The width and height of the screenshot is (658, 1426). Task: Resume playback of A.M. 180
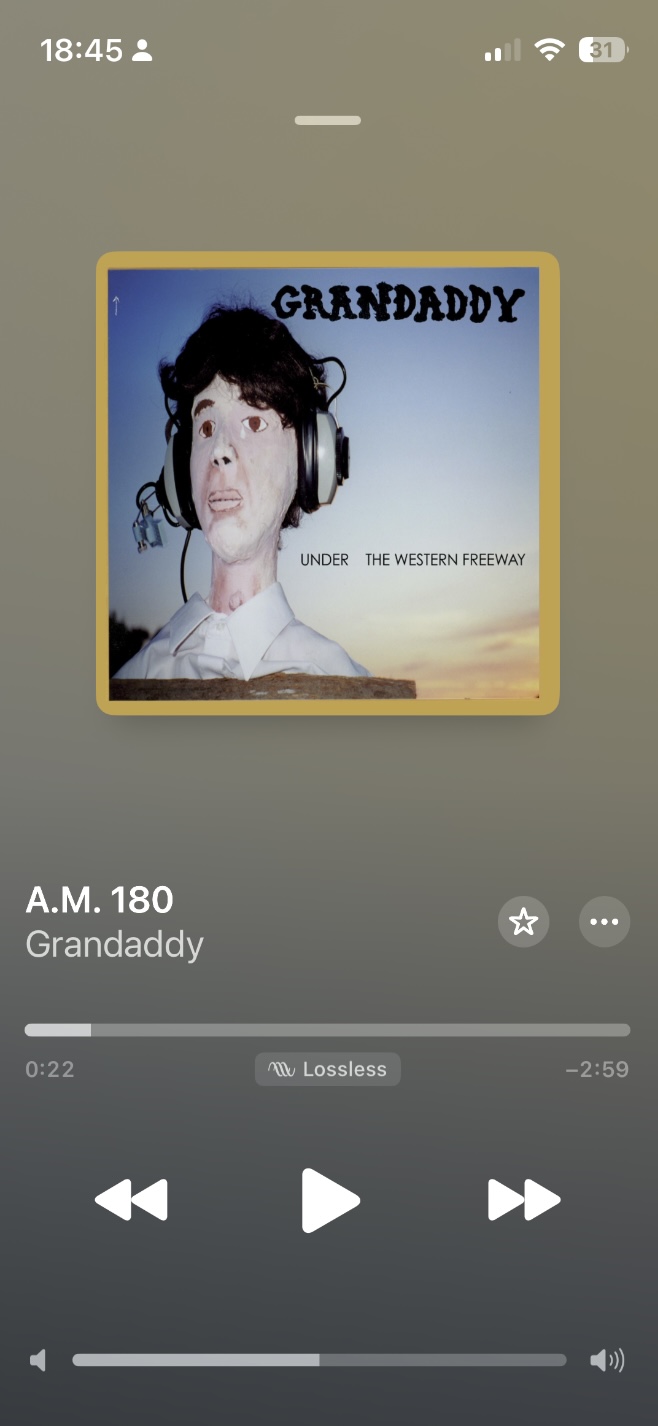(330, 1200)
